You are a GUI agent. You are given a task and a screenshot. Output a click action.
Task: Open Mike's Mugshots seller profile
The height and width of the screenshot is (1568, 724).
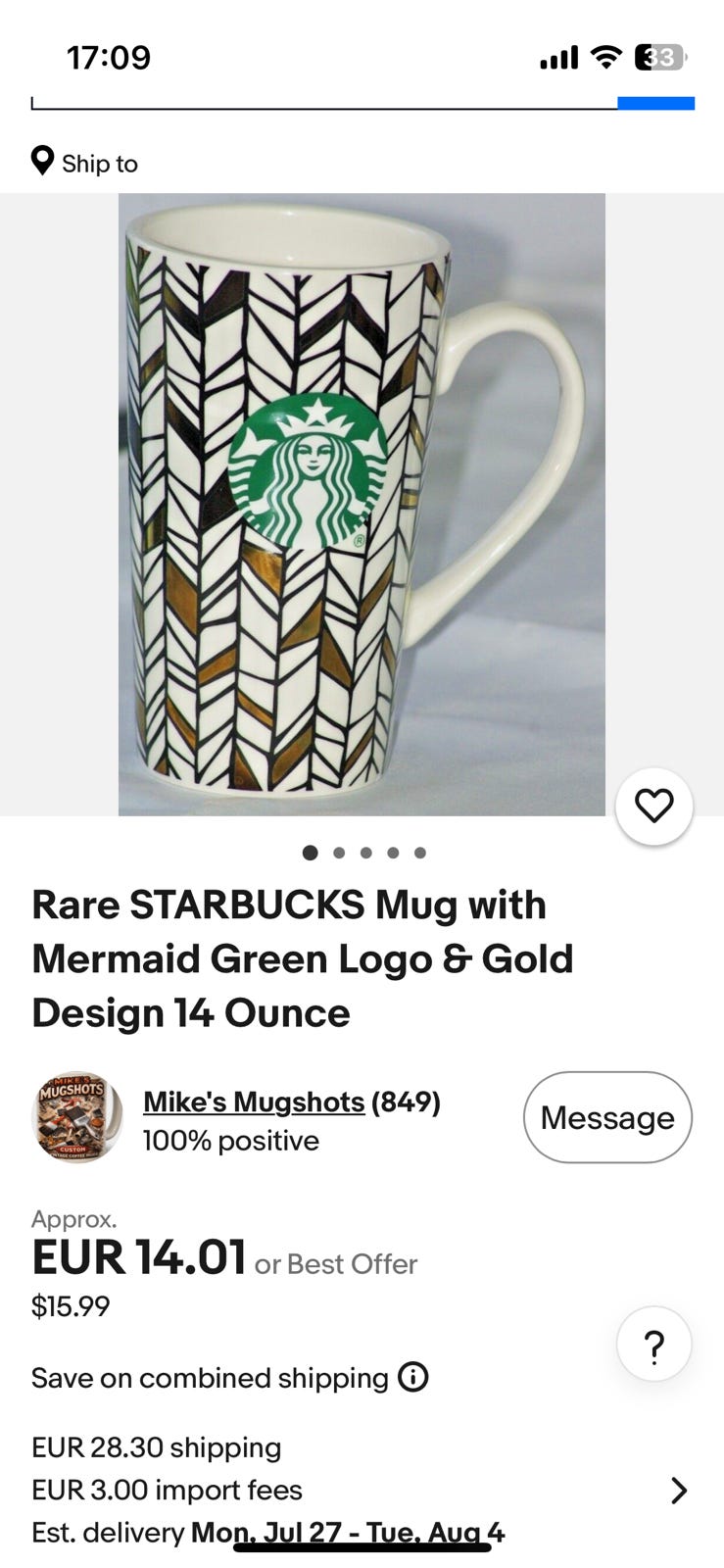[x=254, y=1102]
